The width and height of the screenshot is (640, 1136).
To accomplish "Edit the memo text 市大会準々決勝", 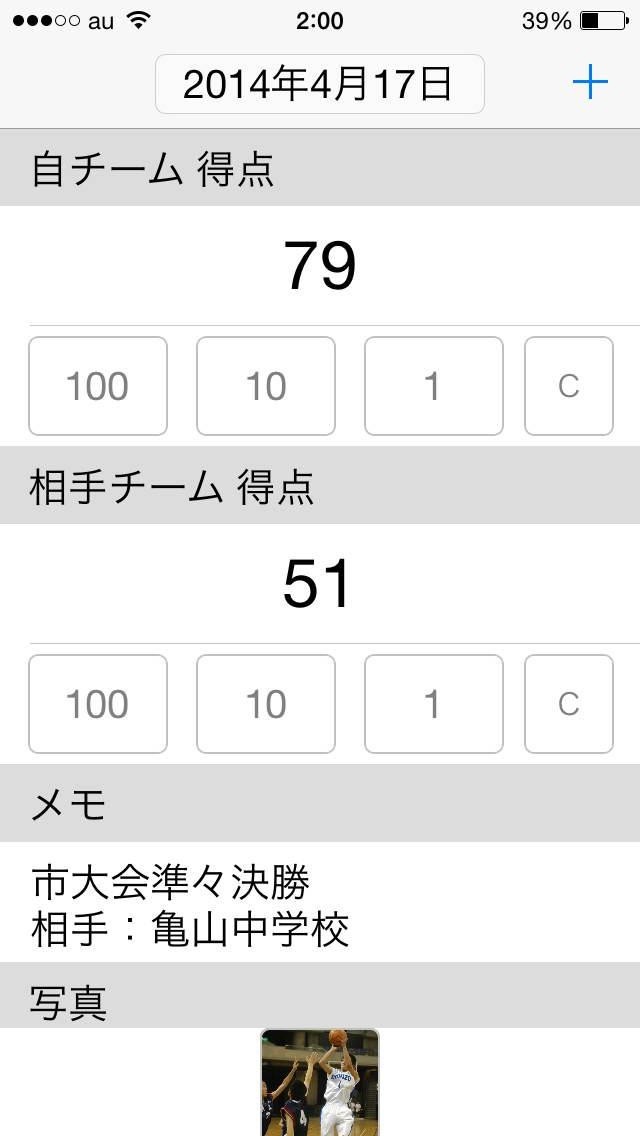I will [190, 905].
